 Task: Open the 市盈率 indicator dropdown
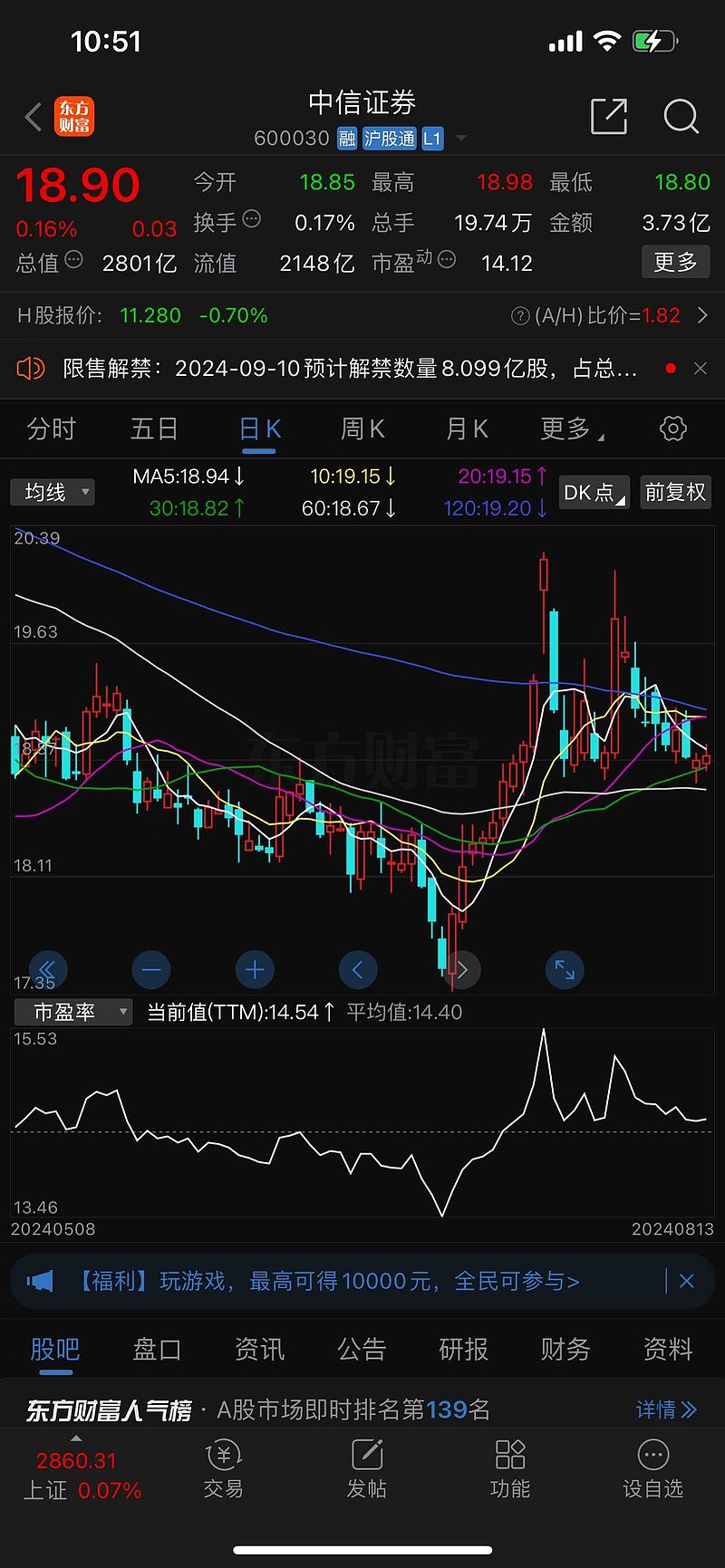click(72, 1012)
